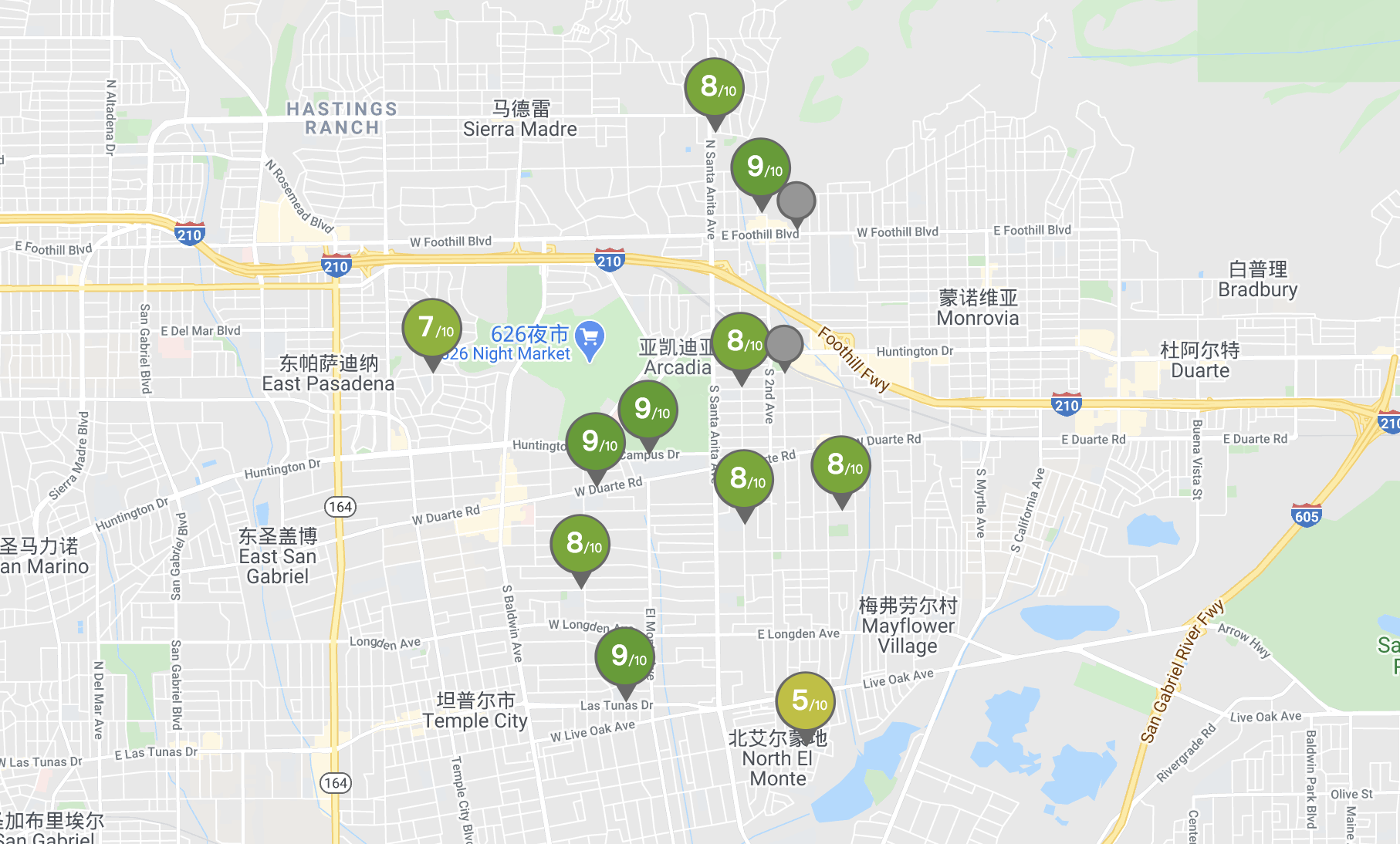The width and height of the screenshot is (1400, 844).
Task: Tap the gray pin near S 2nd Ave
Action: coord(785,345)
